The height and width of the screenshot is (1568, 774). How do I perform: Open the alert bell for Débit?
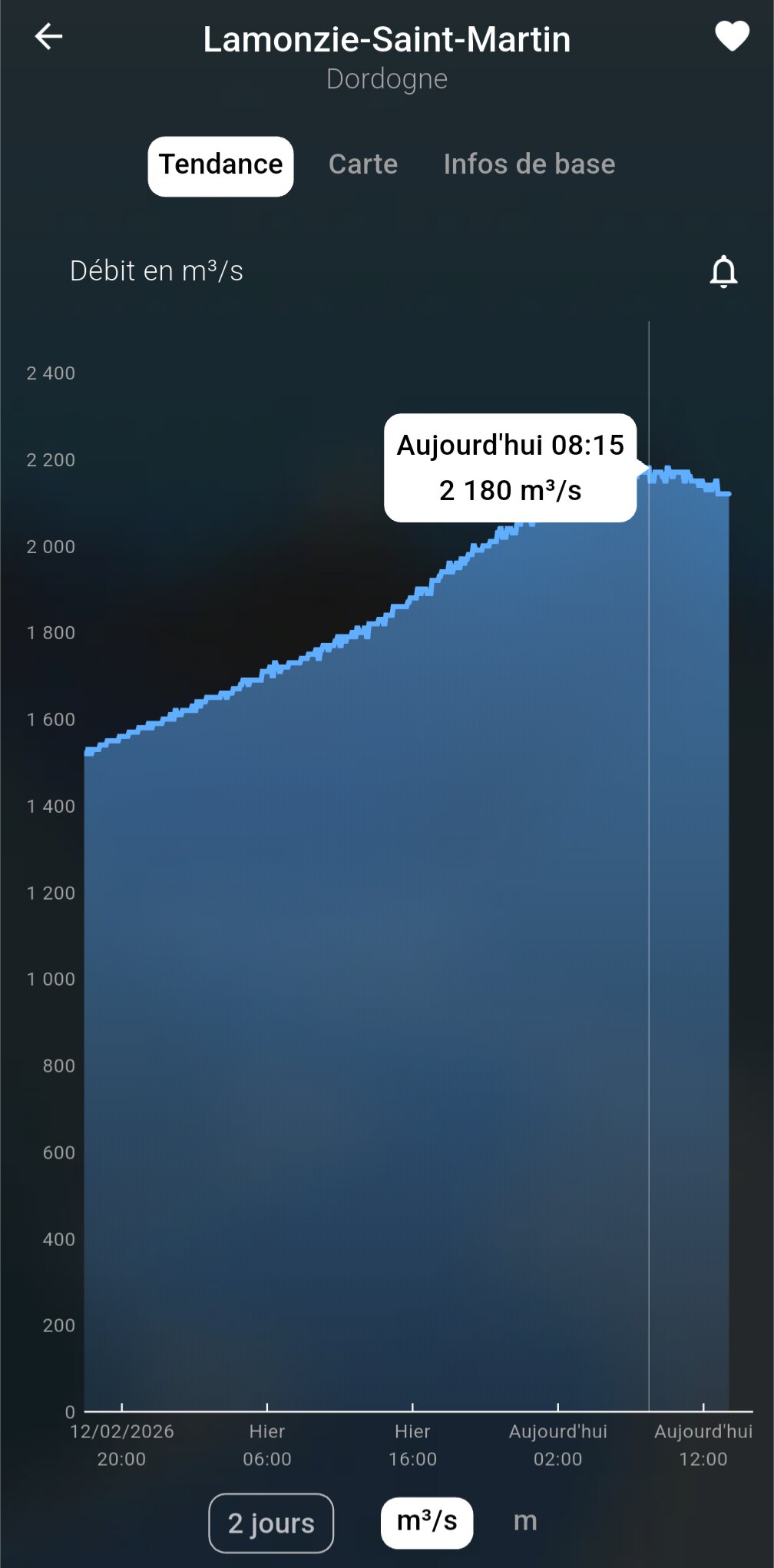[723, 272]
